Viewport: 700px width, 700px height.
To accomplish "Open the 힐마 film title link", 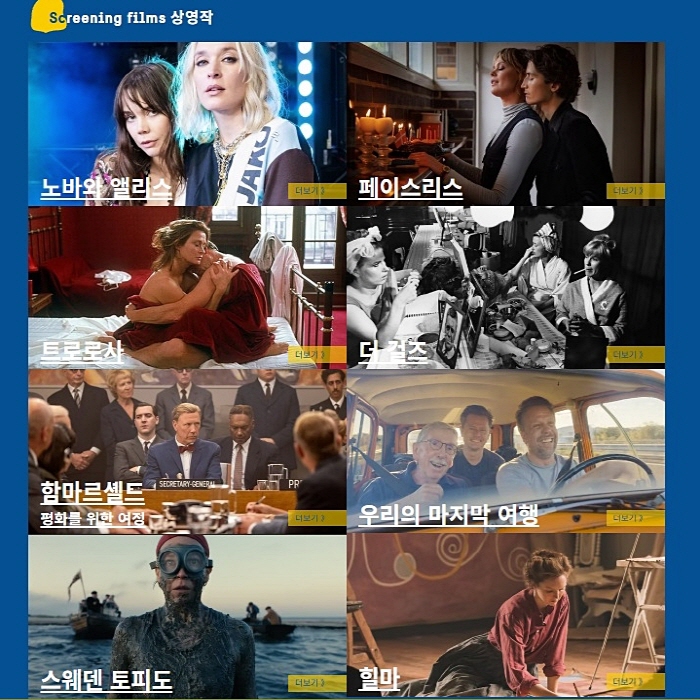I will 379,680.
